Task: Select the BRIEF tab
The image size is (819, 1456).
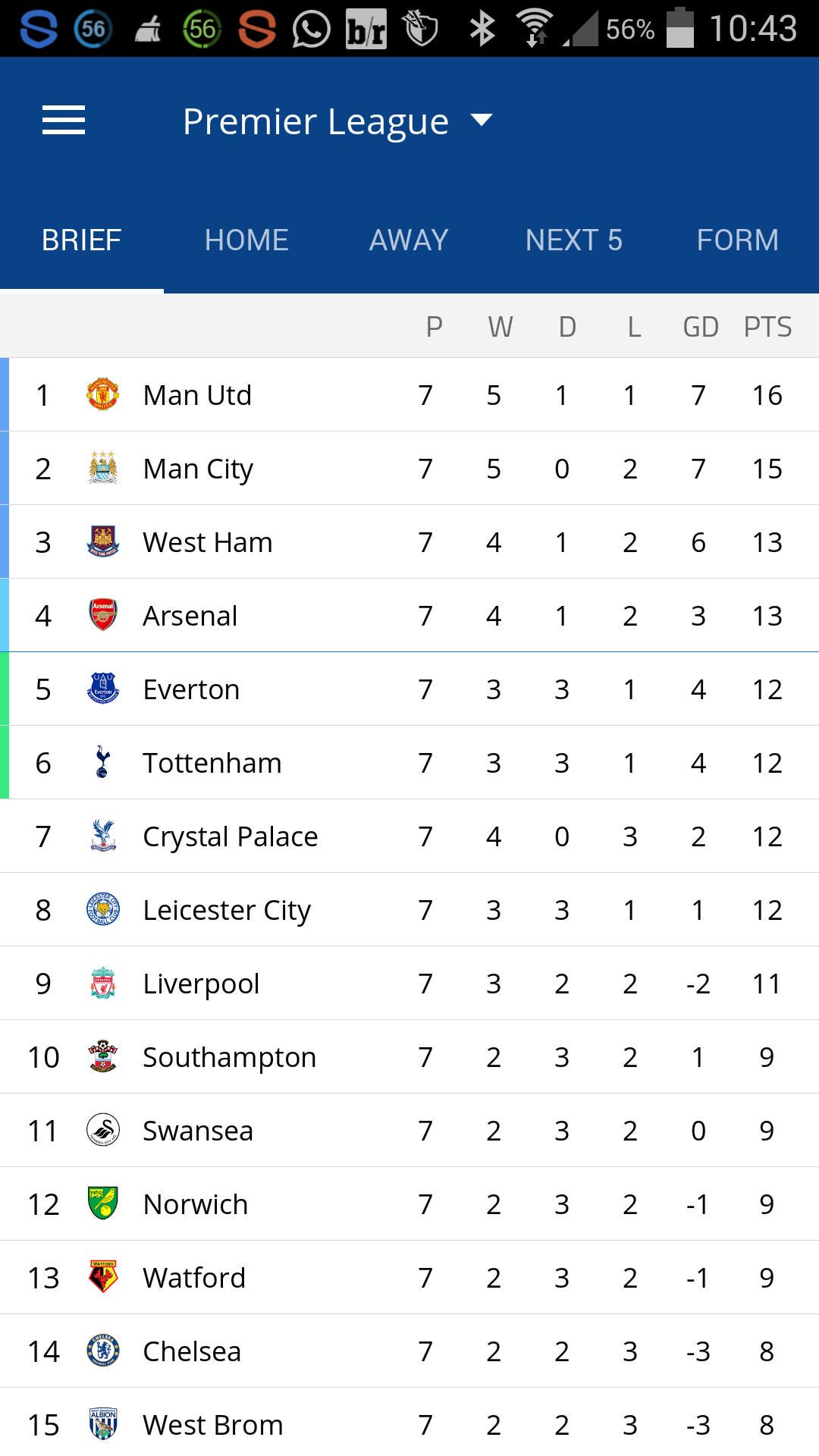Action: pyautogui.click(x=81, y=240)
